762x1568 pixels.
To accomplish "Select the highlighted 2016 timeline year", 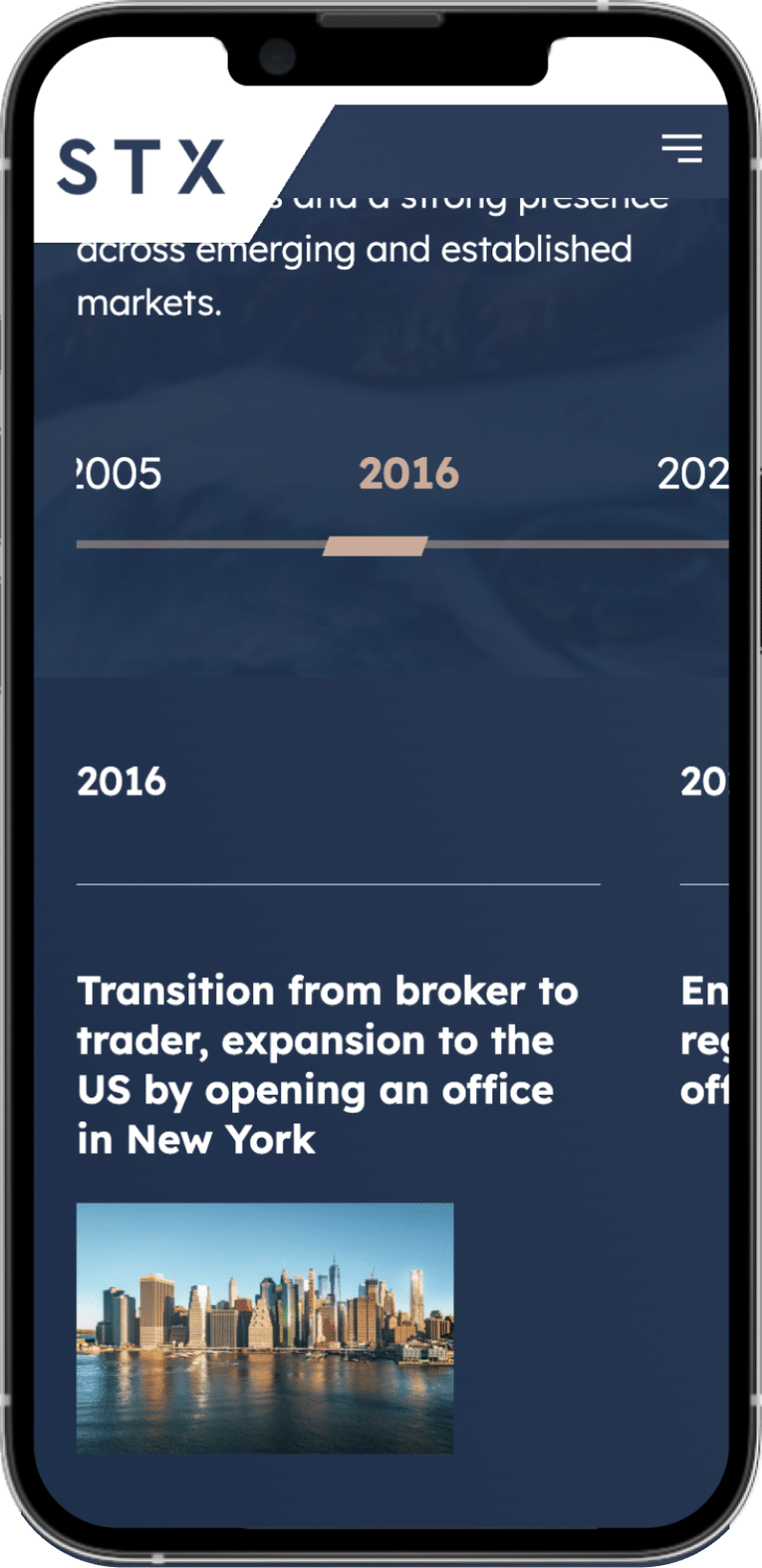I will (x=408, y=473).
